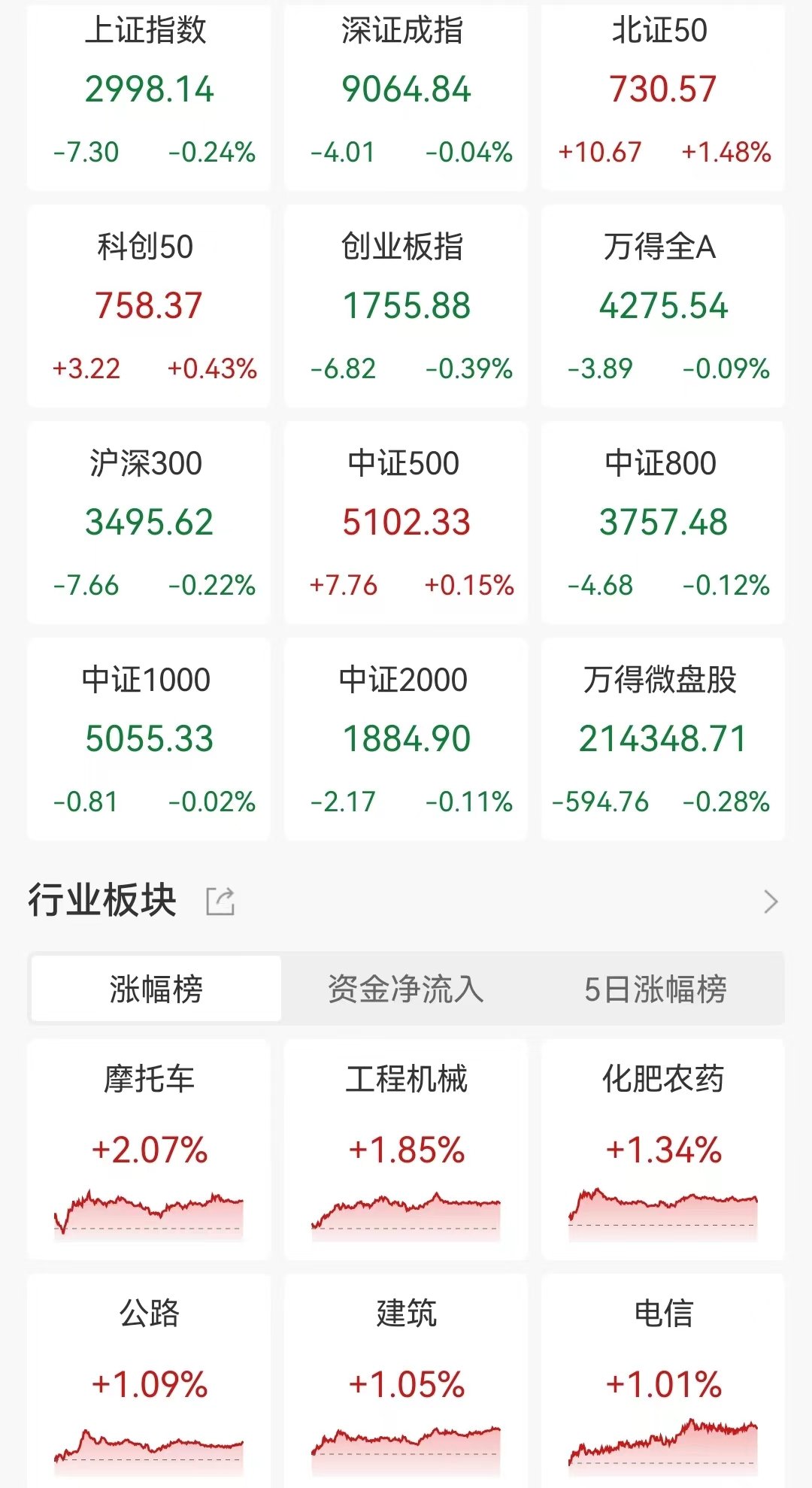
Task: Open the 中证500 index card
Action: point(405,523)
